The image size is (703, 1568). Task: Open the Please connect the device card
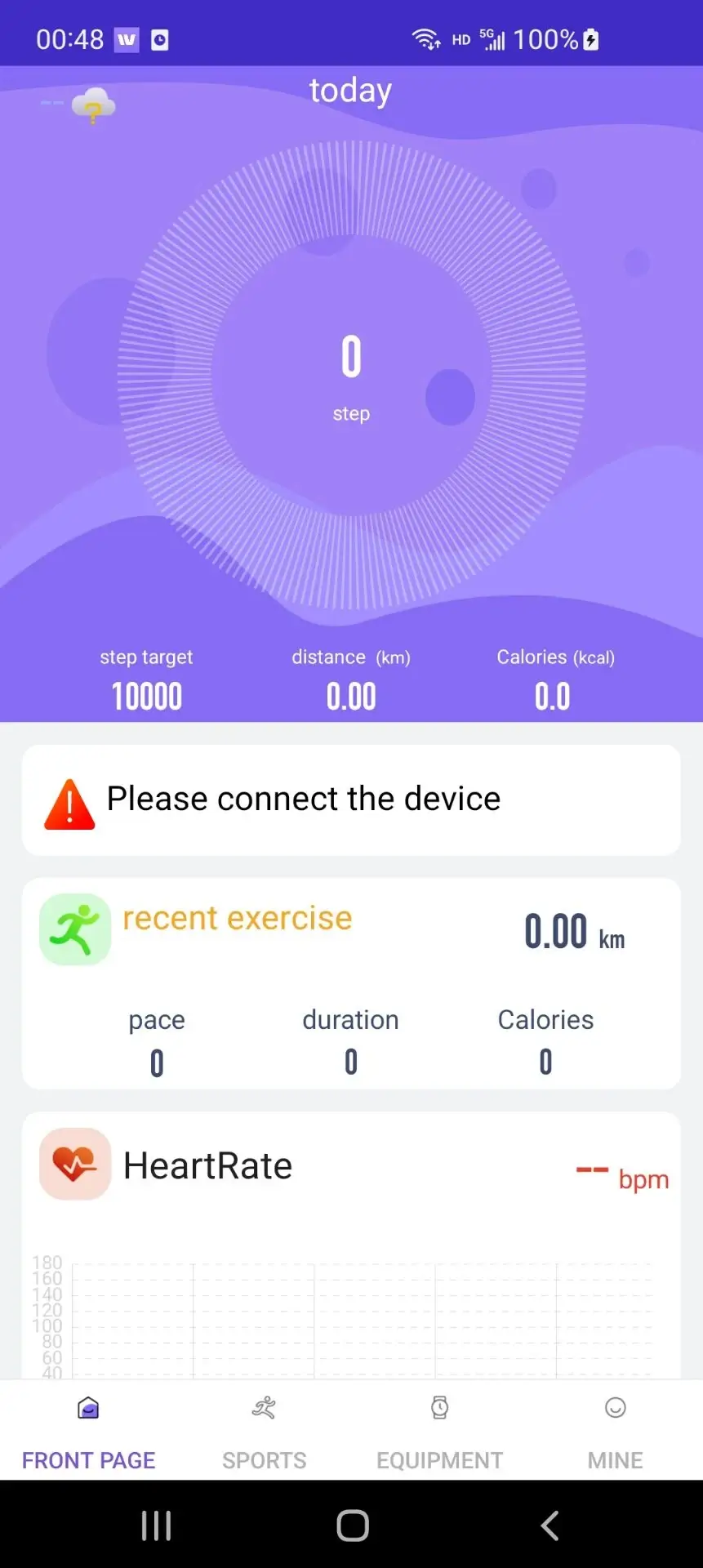tap(351, 800)
